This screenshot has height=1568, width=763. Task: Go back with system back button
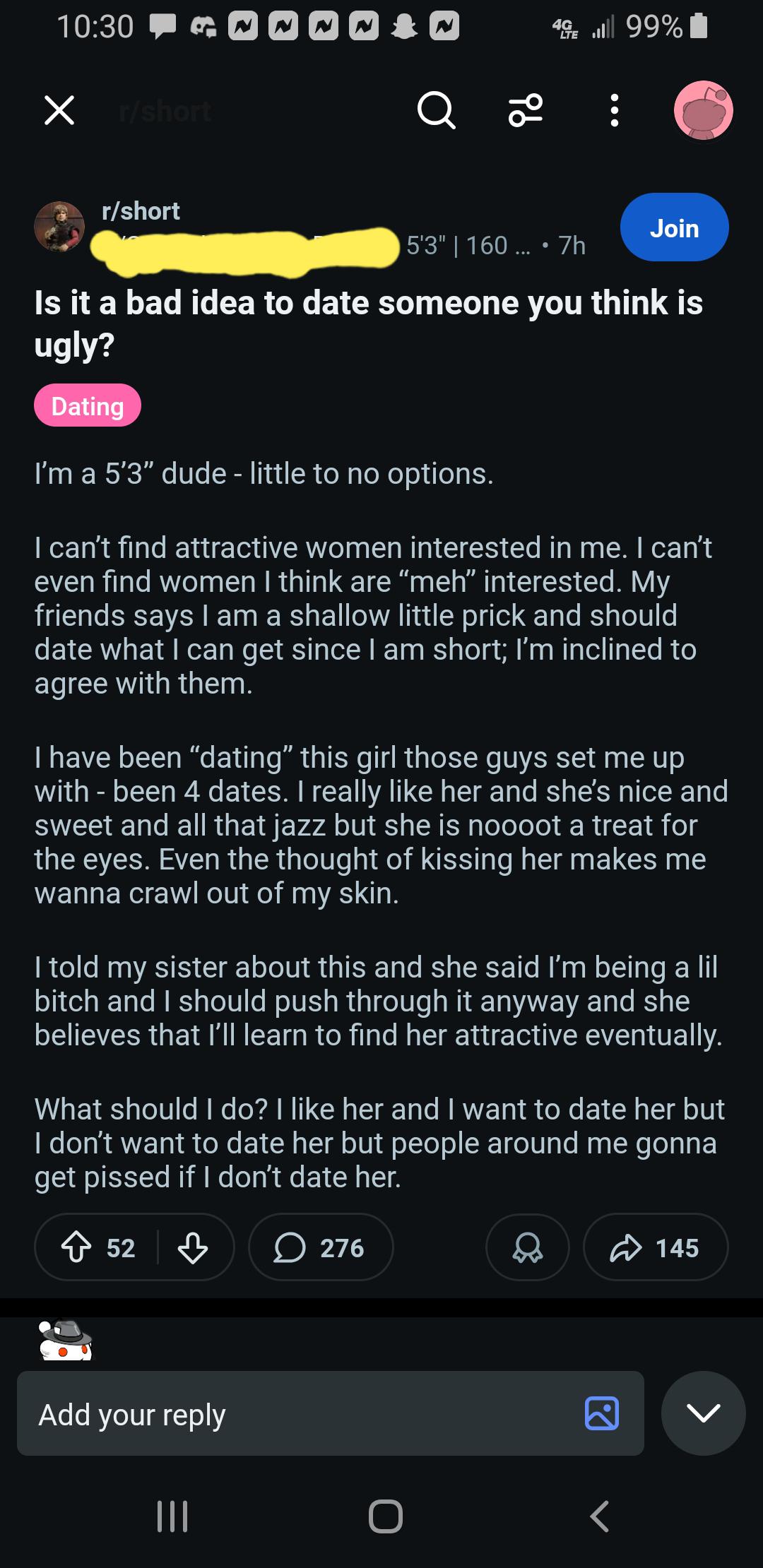[599, 1516]
